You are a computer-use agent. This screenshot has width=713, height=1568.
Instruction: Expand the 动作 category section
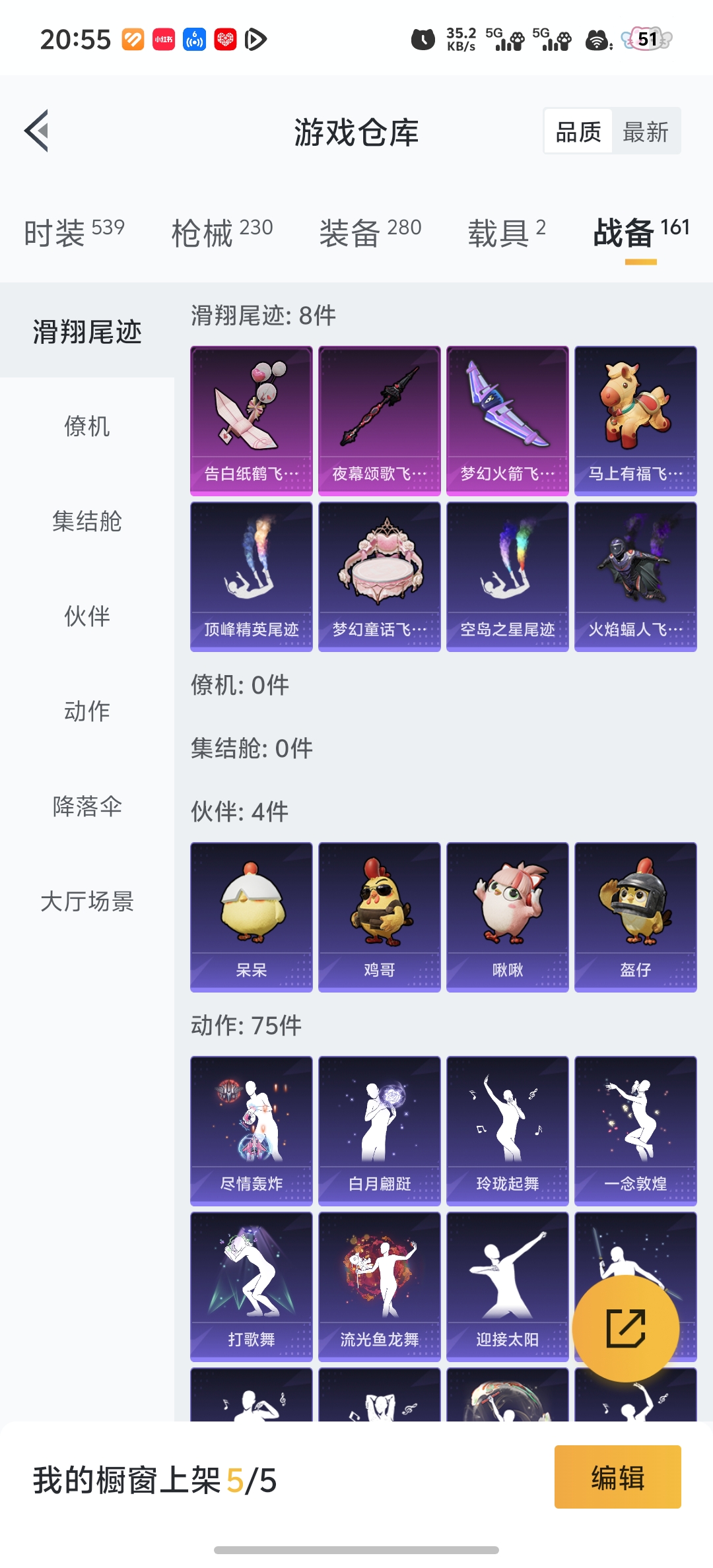[86, 711]
